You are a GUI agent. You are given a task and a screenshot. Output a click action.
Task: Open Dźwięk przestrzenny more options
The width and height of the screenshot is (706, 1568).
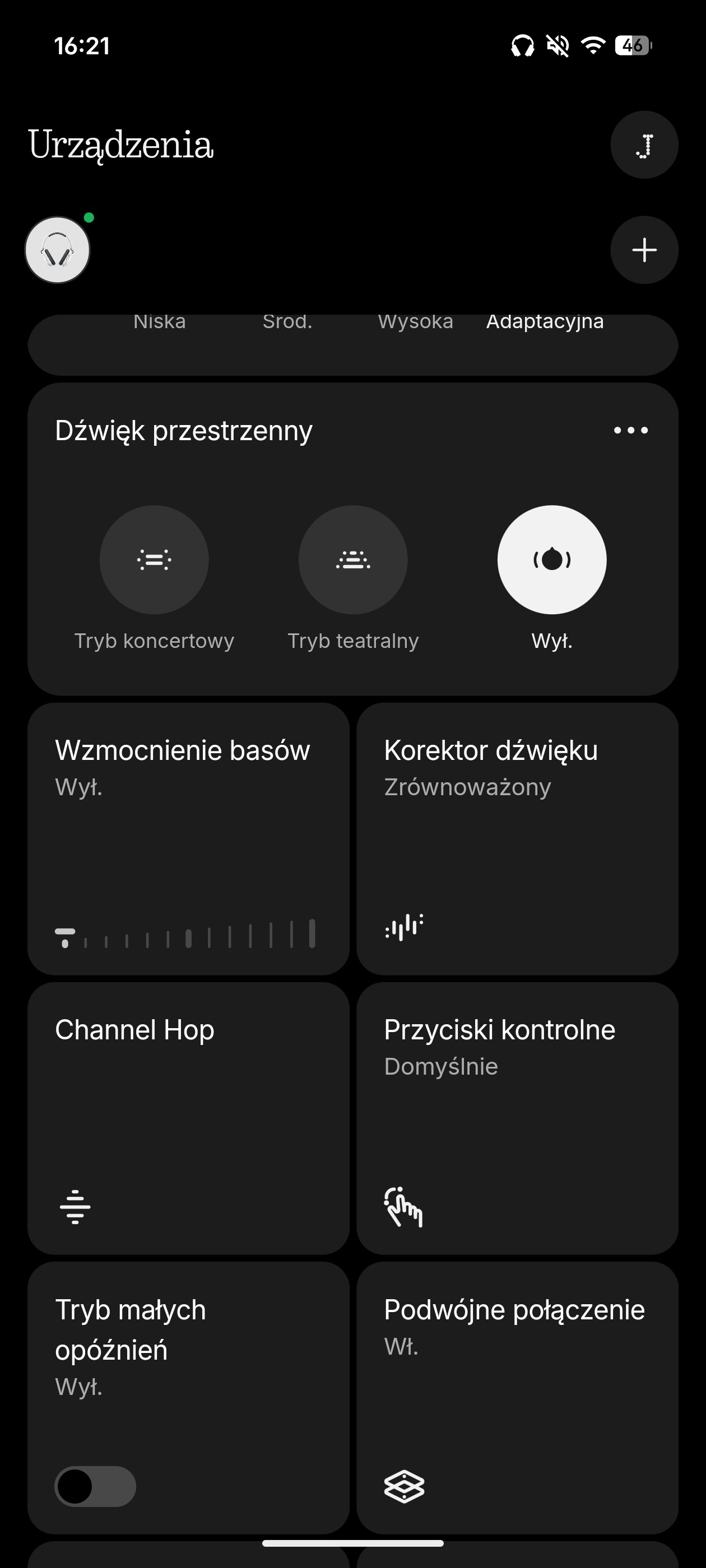coord(630,430)
